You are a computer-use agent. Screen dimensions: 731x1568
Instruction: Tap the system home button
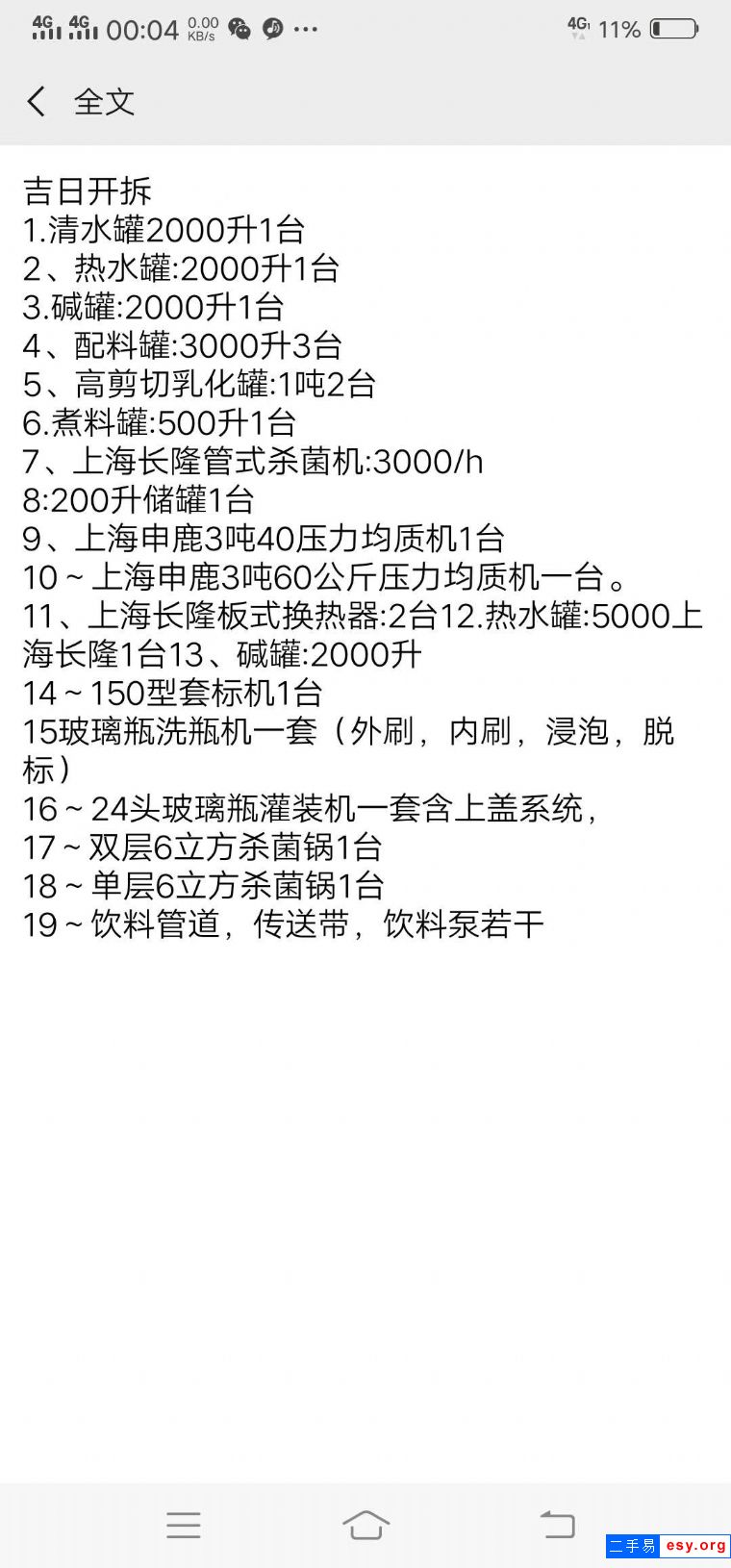365,1525
